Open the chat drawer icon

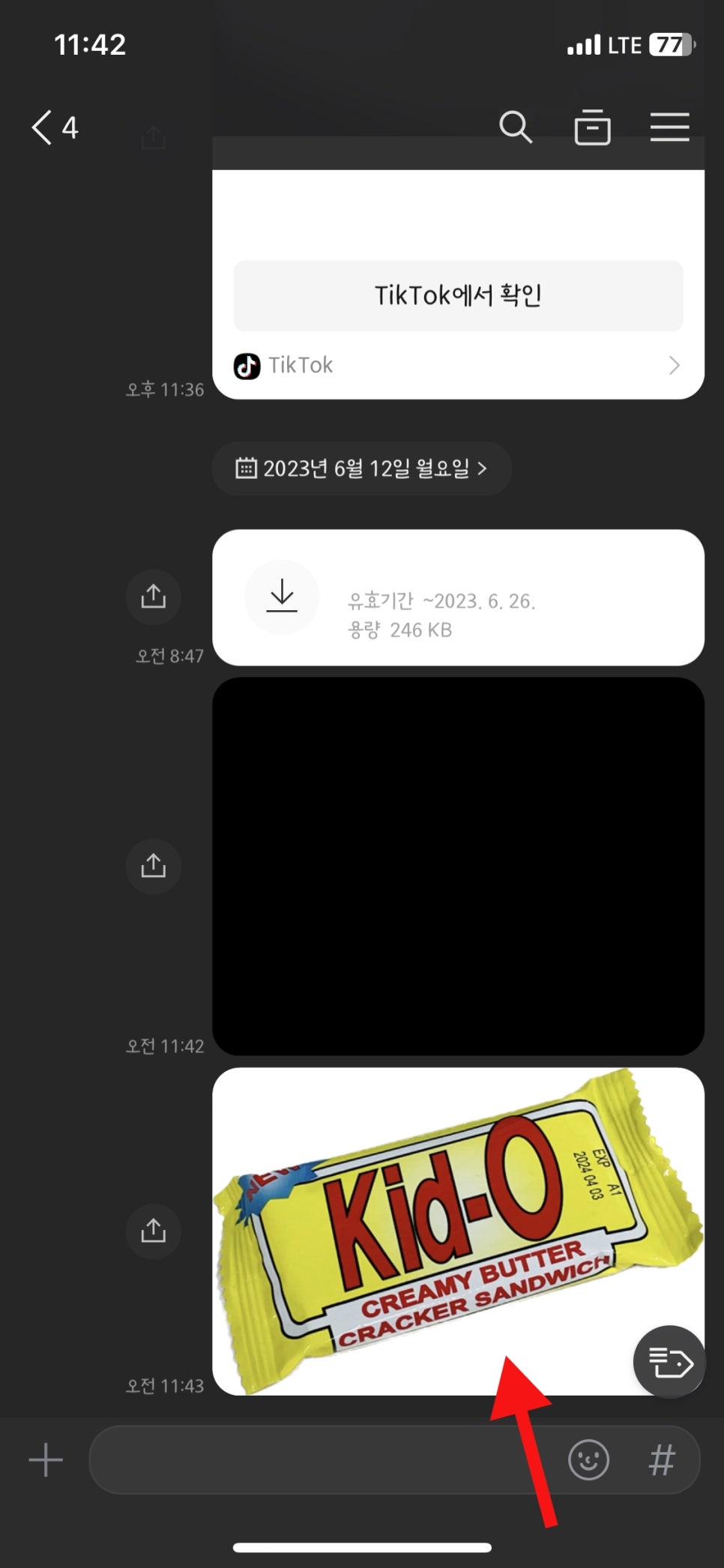[x=592, y=127]
